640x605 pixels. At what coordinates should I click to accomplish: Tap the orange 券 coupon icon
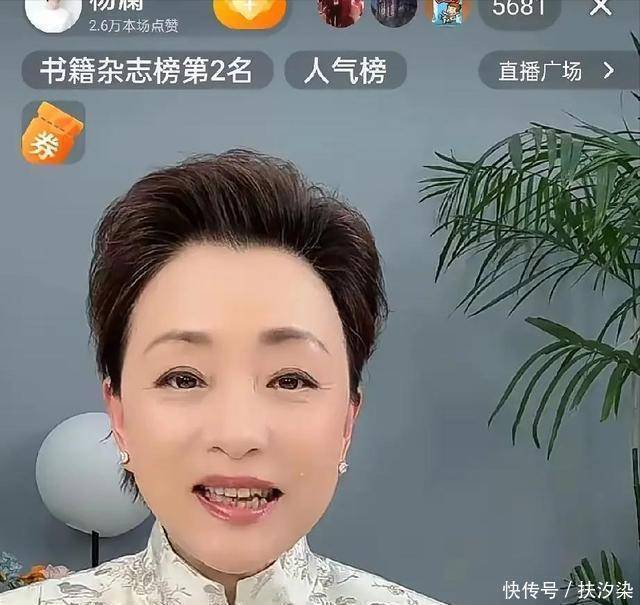coord(52,133)
